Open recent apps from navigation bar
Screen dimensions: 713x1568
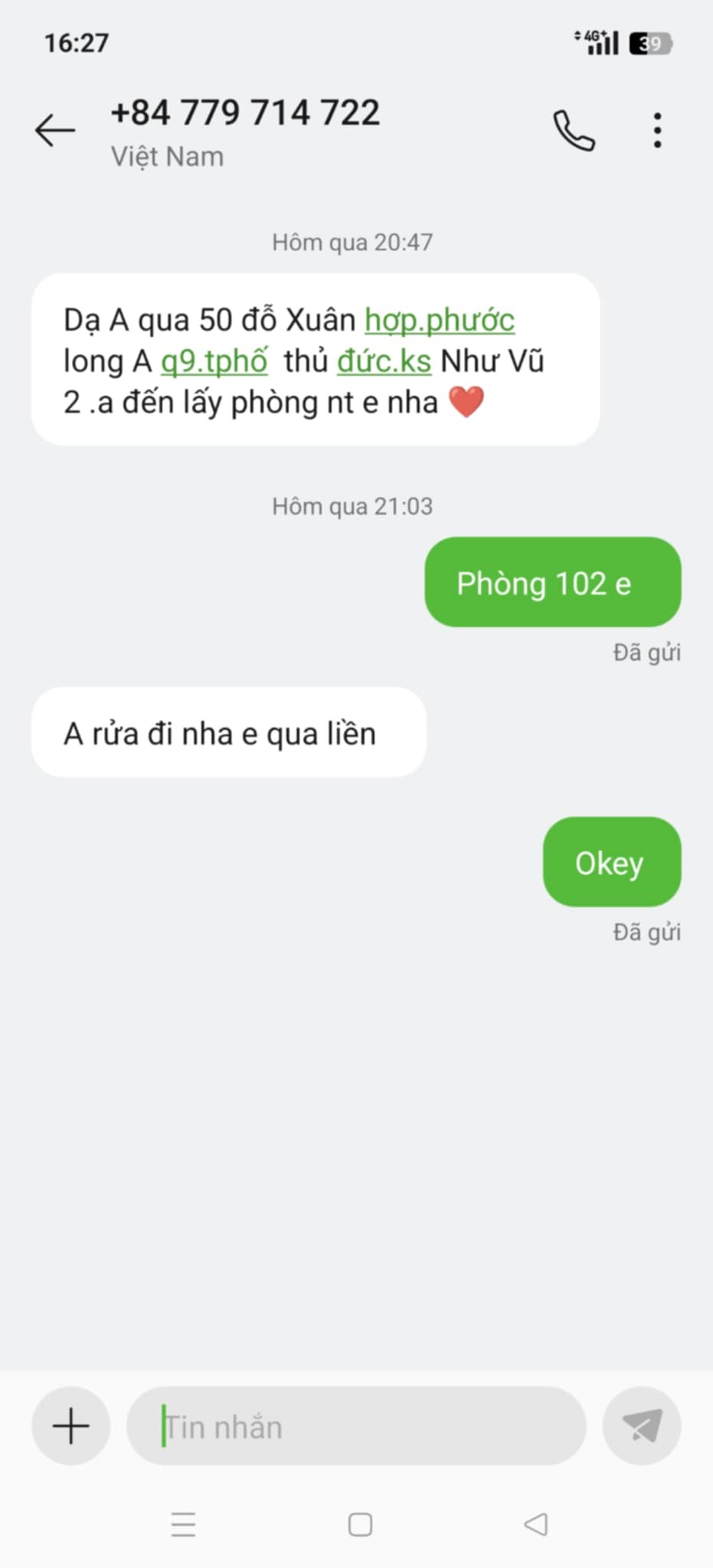point(183,1524)
